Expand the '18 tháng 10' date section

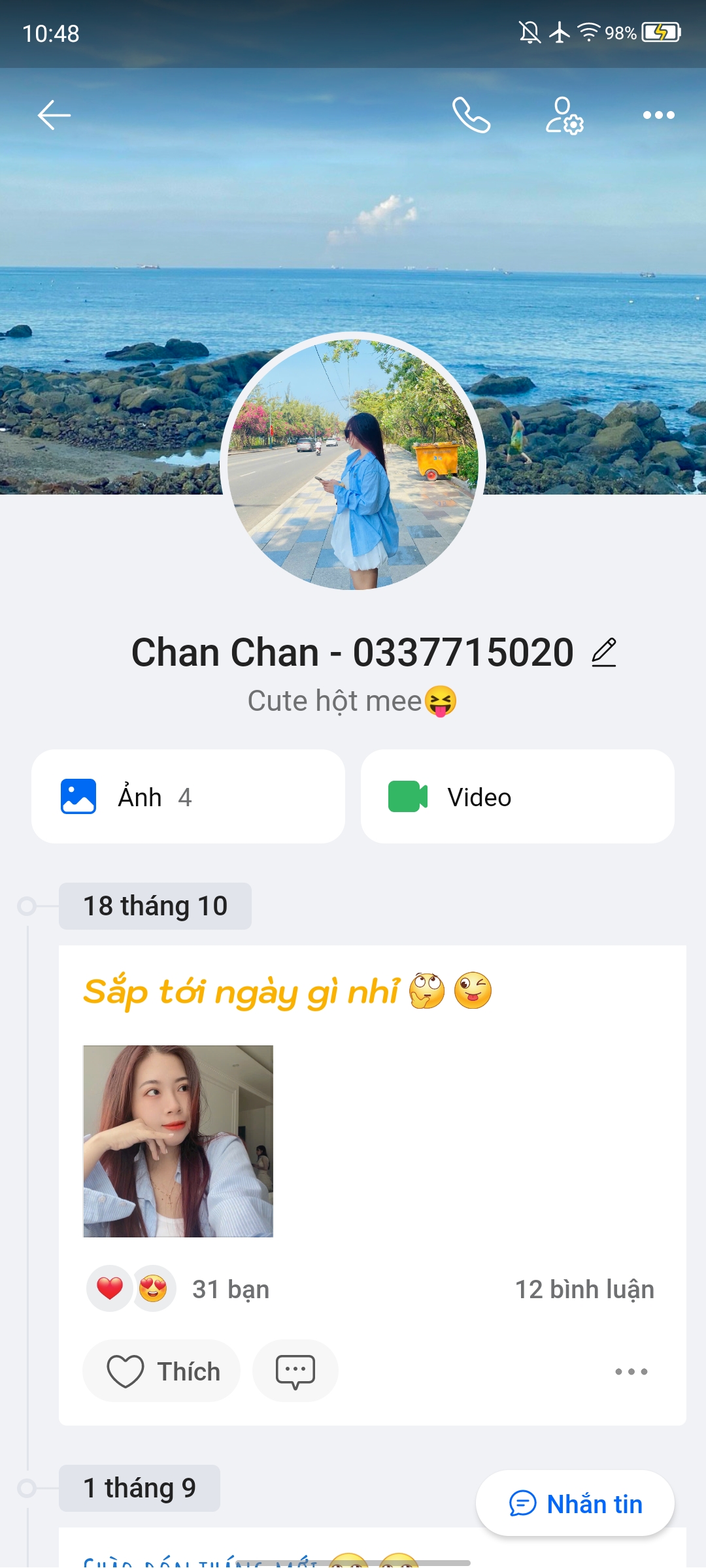(154, 906)
